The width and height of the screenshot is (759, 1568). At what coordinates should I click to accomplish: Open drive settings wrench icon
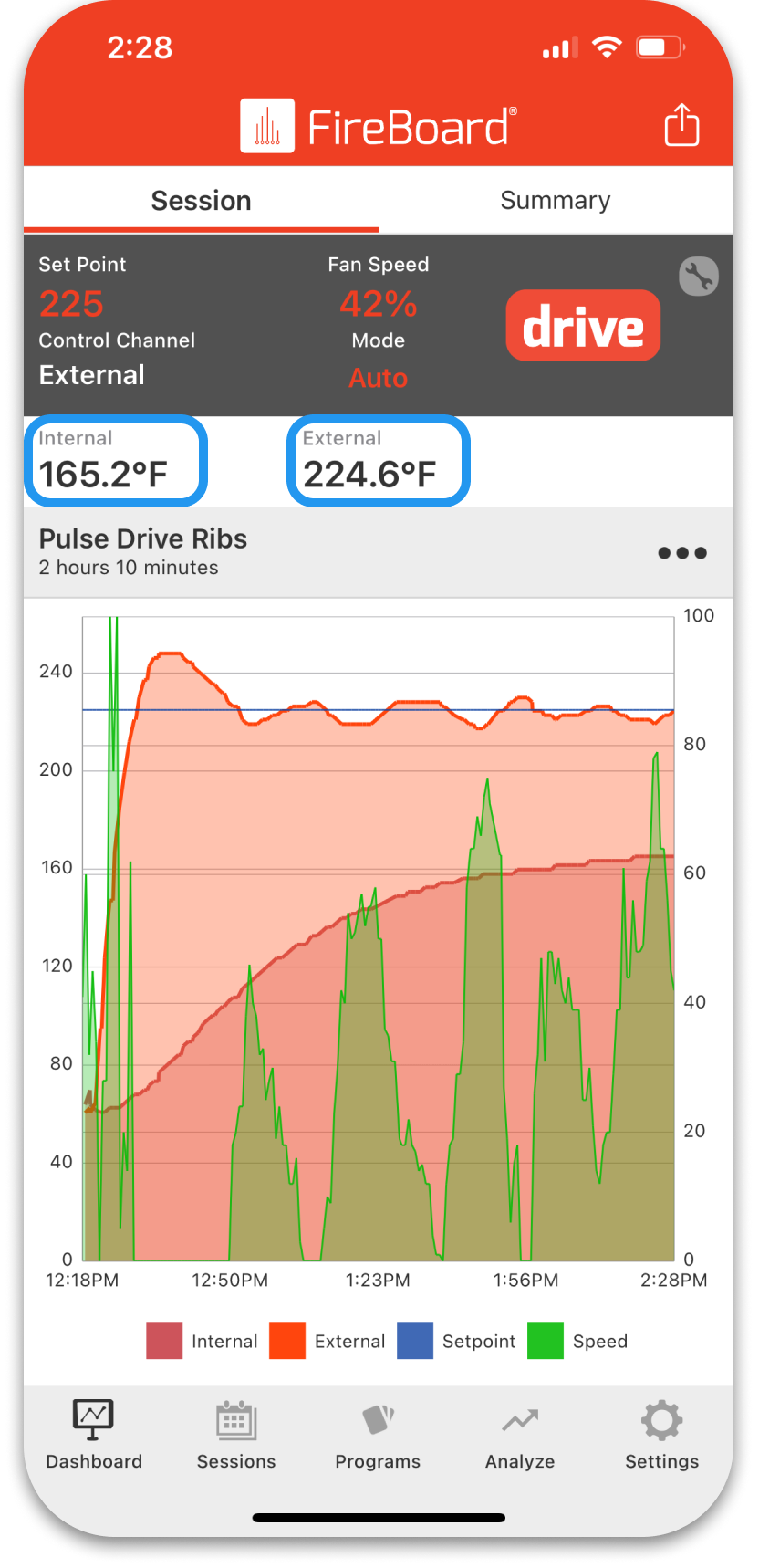point(699,276)
